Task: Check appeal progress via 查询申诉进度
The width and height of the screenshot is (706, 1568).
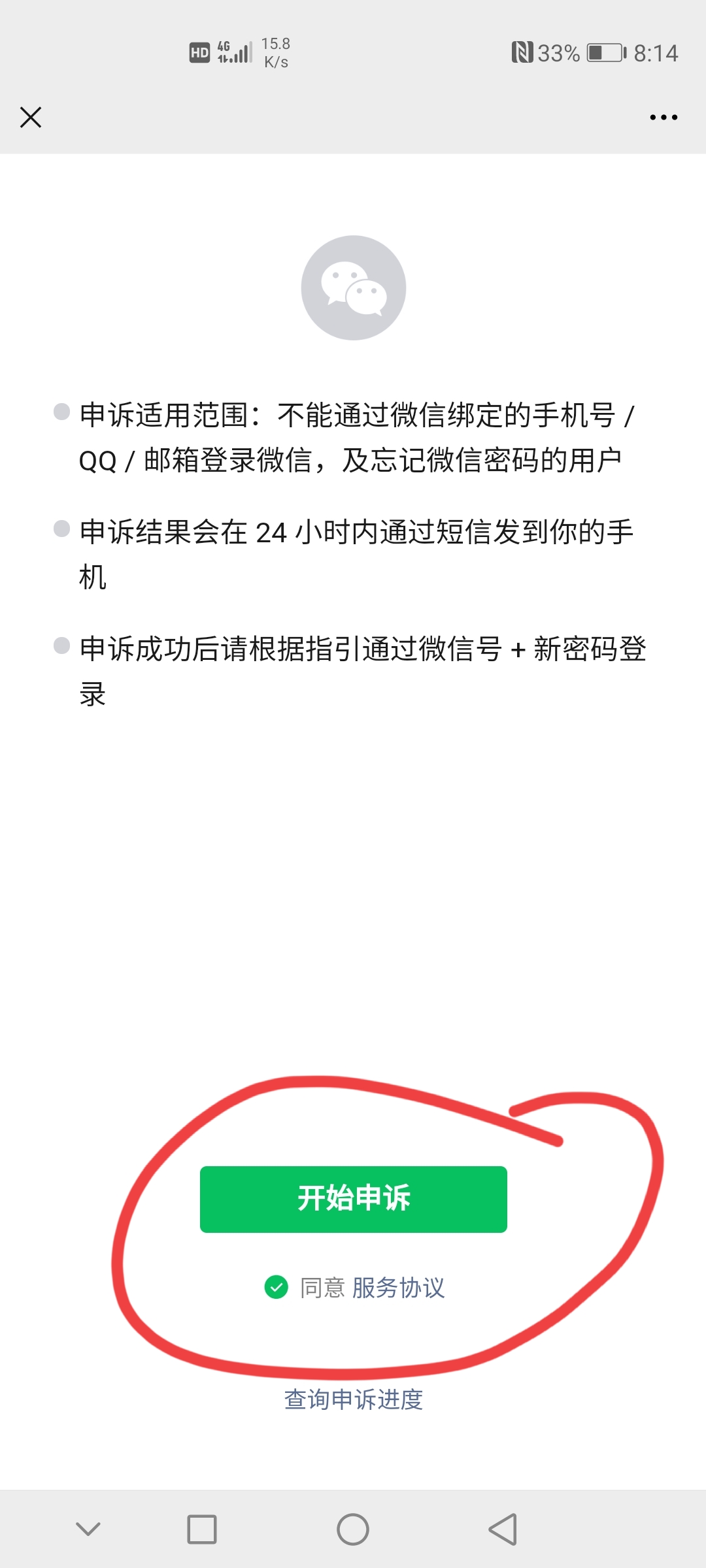Action: tap(353, 1400)
